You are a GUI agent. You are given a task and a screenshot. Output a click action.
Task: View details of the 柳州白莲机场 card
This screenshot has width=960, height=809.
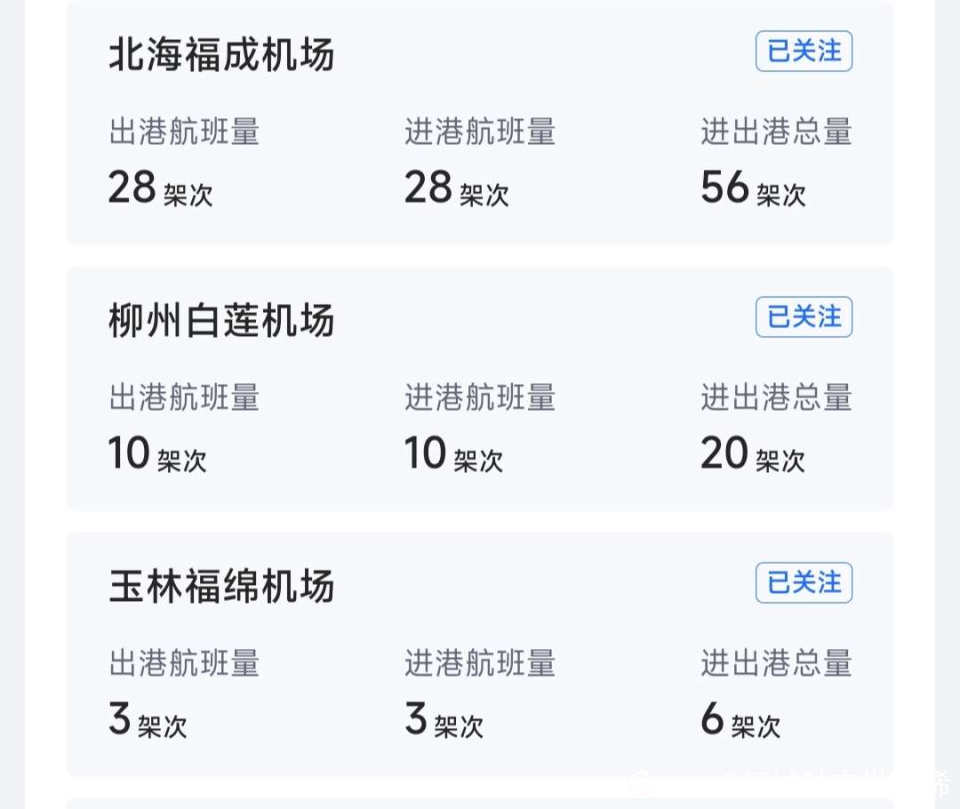(222, 321)
